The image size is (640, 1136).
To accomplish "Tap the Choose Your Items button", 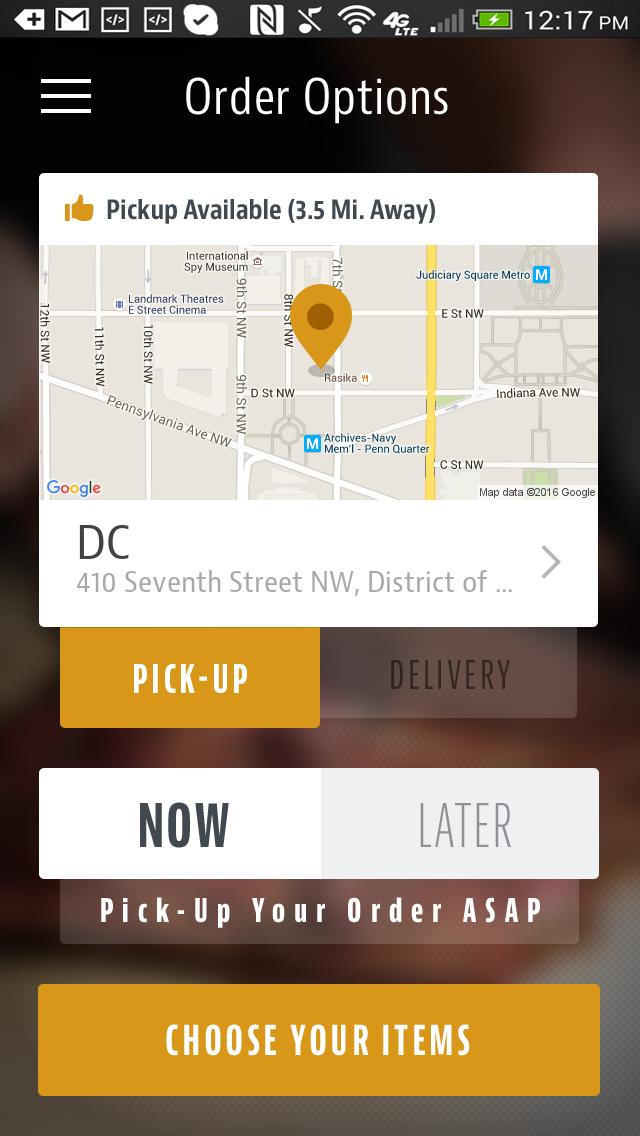I will pos(319,1040).
